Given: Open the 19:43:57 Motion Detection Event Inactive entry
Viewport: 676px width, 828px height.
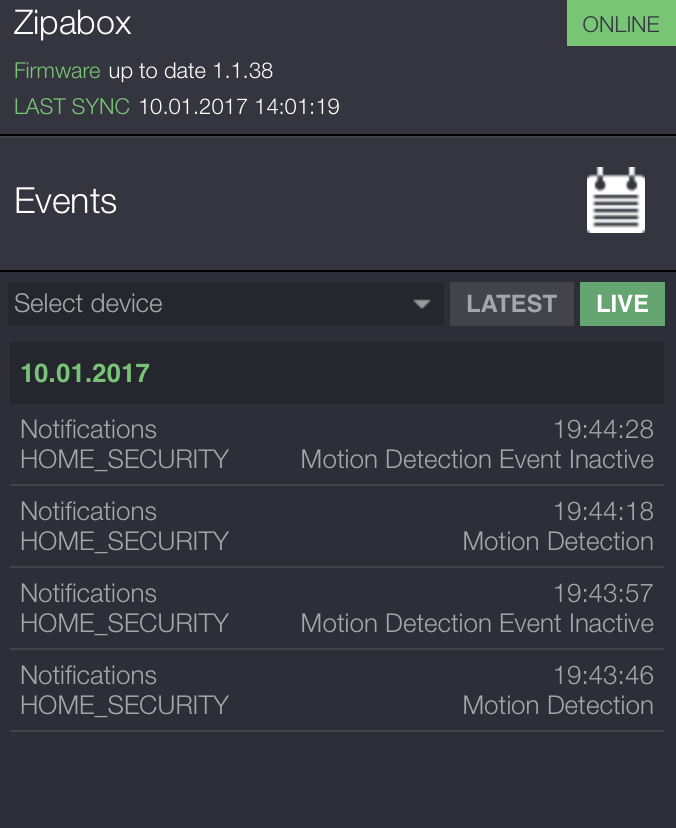Looking at the screenshot, I should point(337,609).
